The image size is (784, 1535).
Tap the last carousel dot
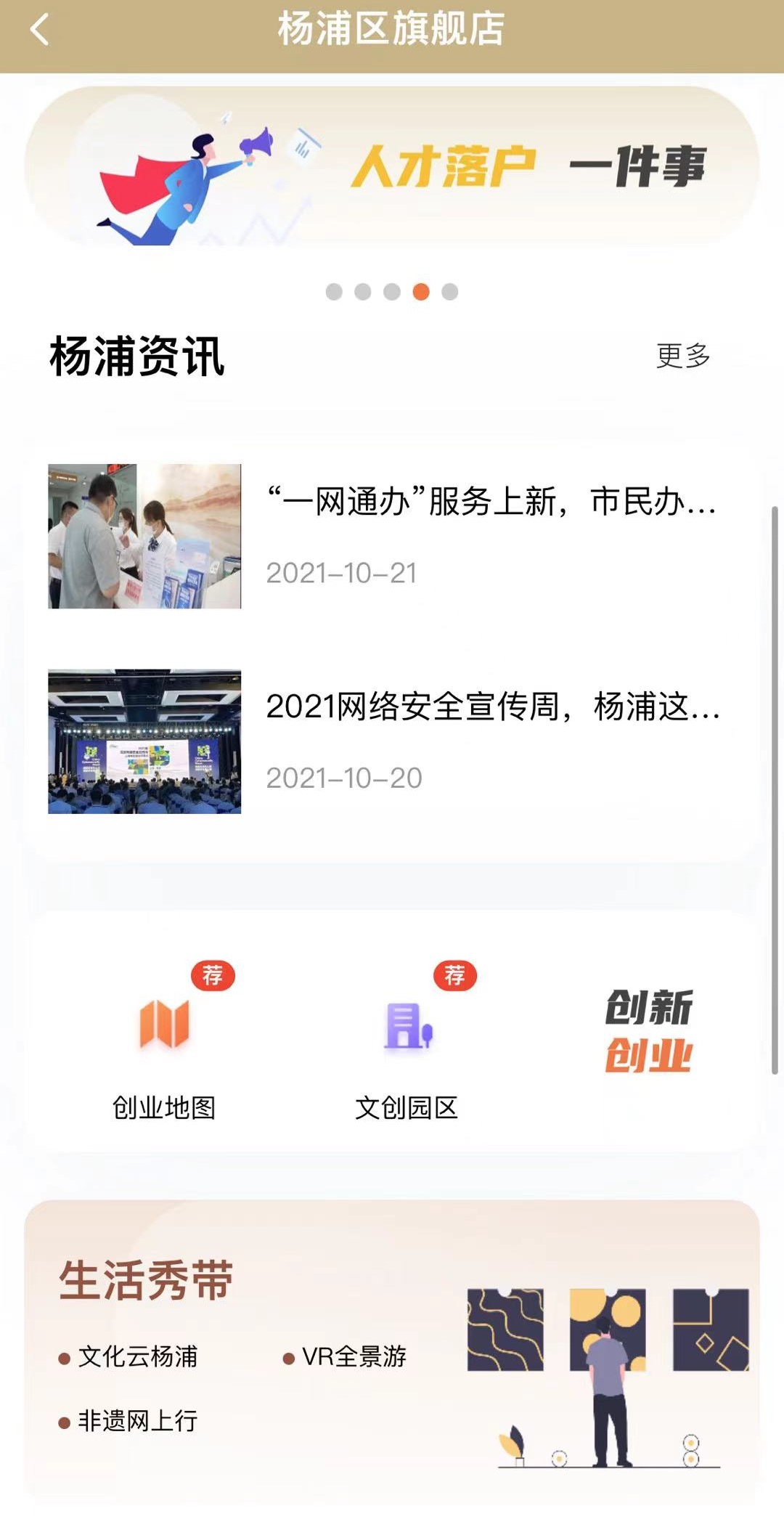(x=449, y=291)
